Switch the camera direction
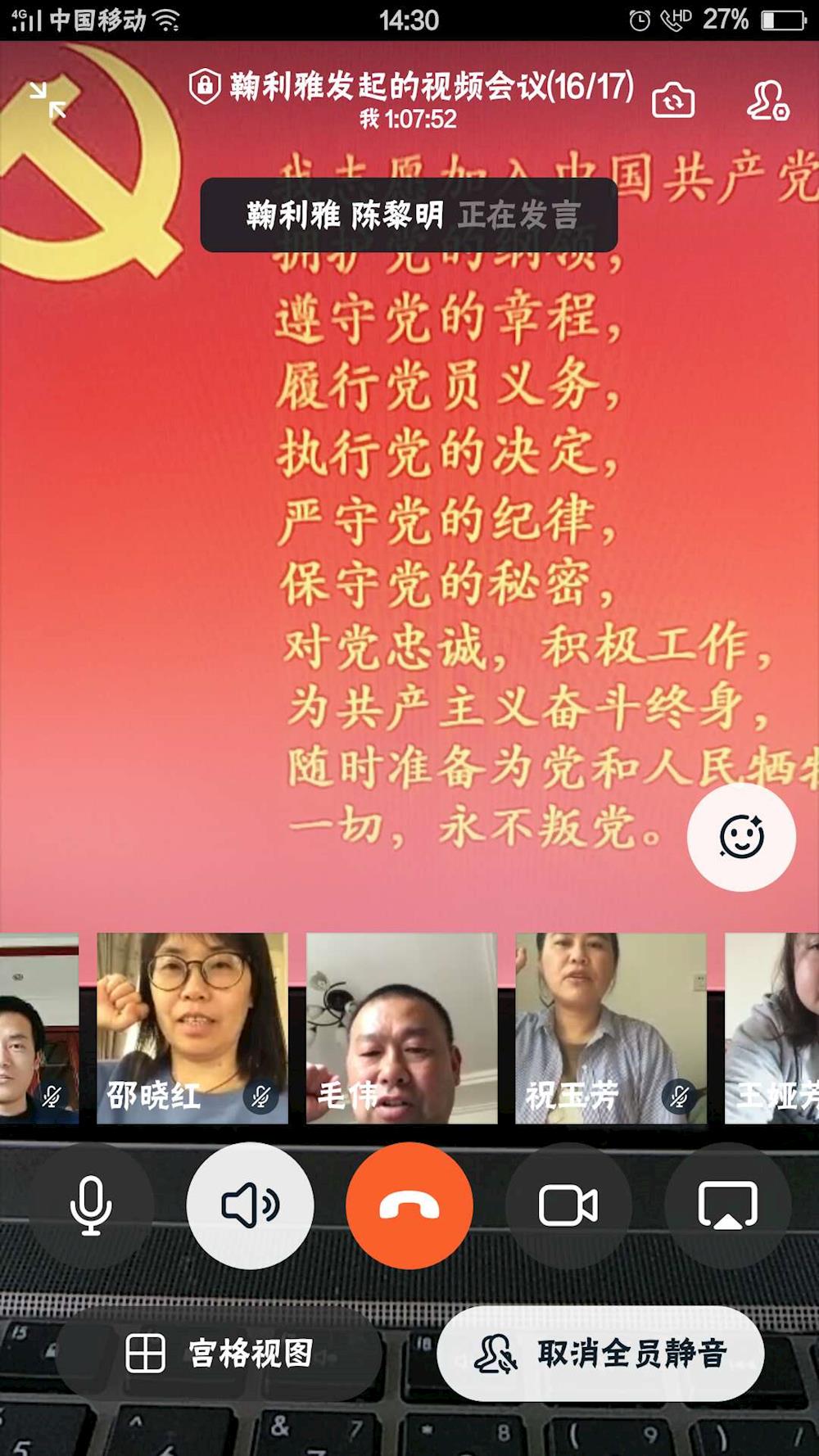 pyautogui.click(x=673, y=102)
